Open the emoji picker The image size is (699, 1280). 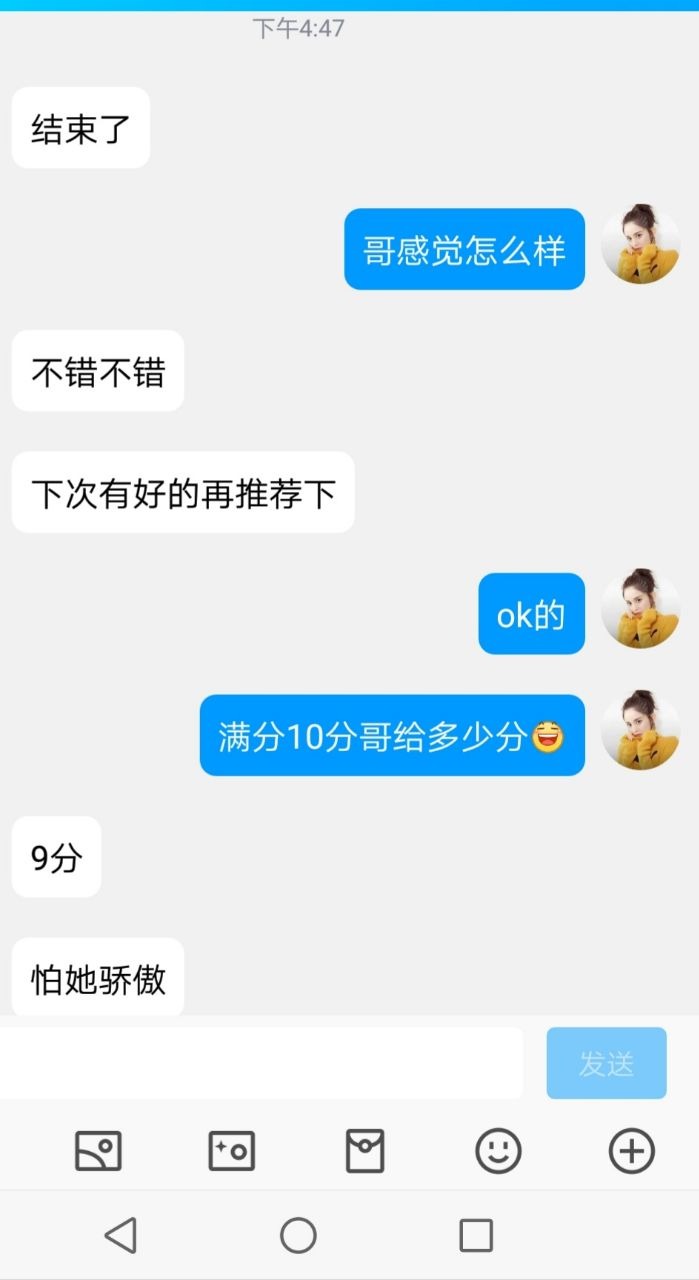coord(498,1151)
